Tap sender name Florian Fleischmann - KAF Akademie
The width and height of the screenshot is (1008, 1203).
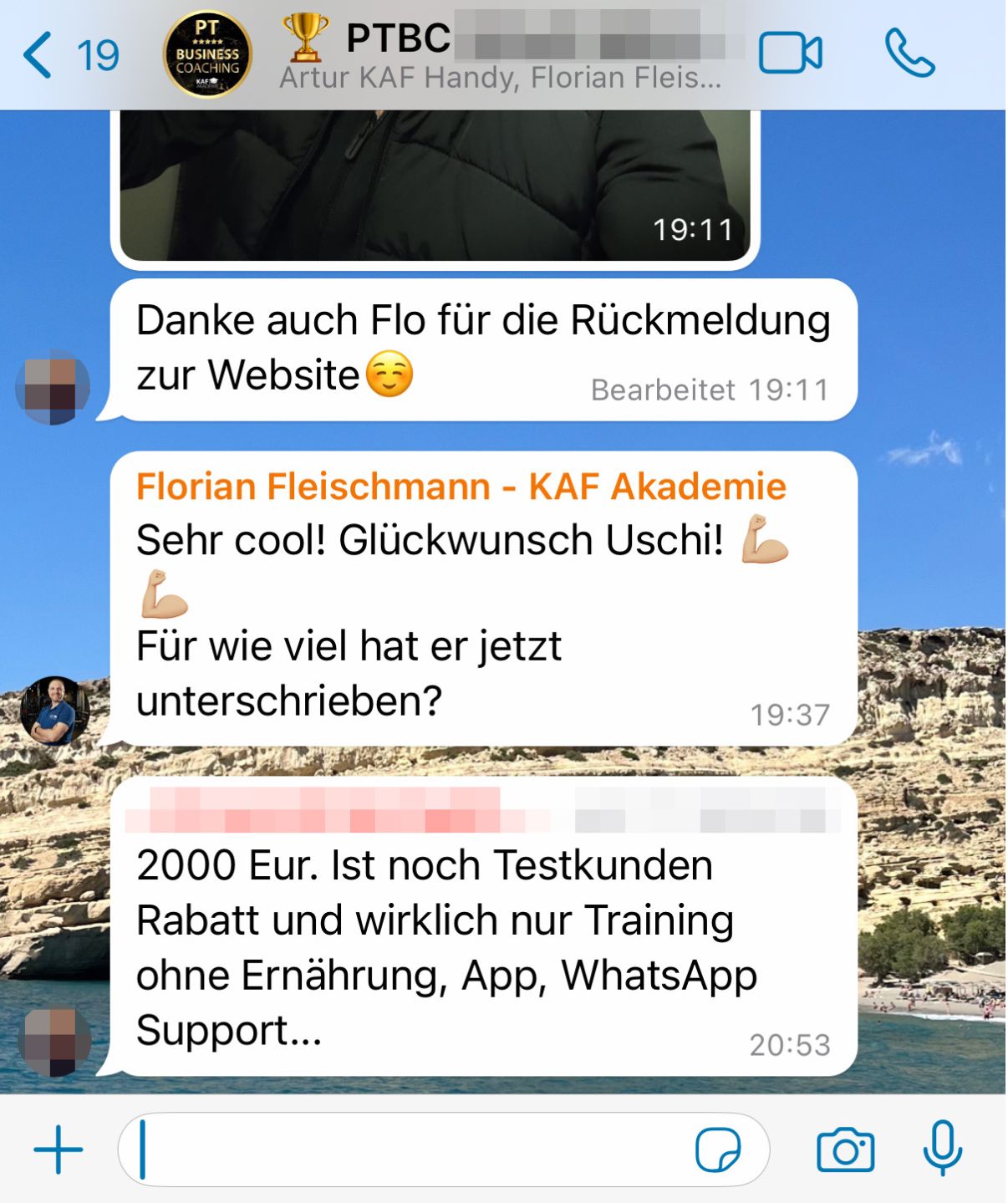click(461, 486)
